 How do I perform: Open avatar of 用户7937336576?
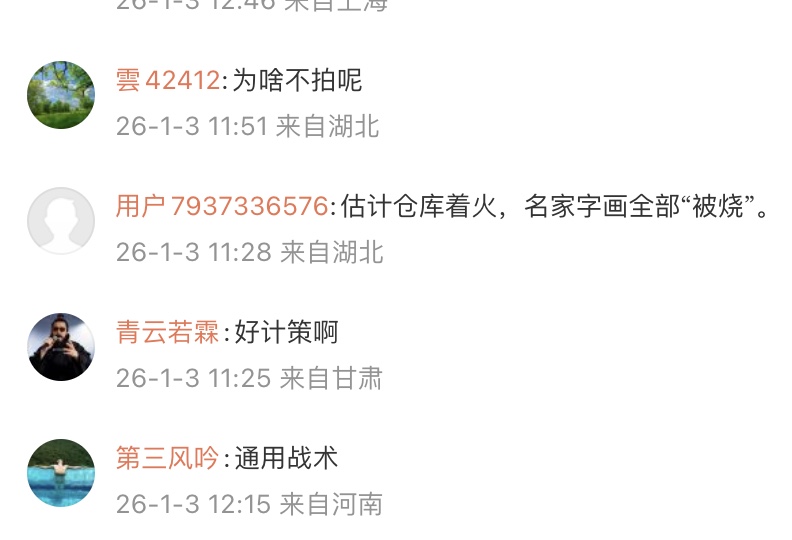[x=61, y=221]
